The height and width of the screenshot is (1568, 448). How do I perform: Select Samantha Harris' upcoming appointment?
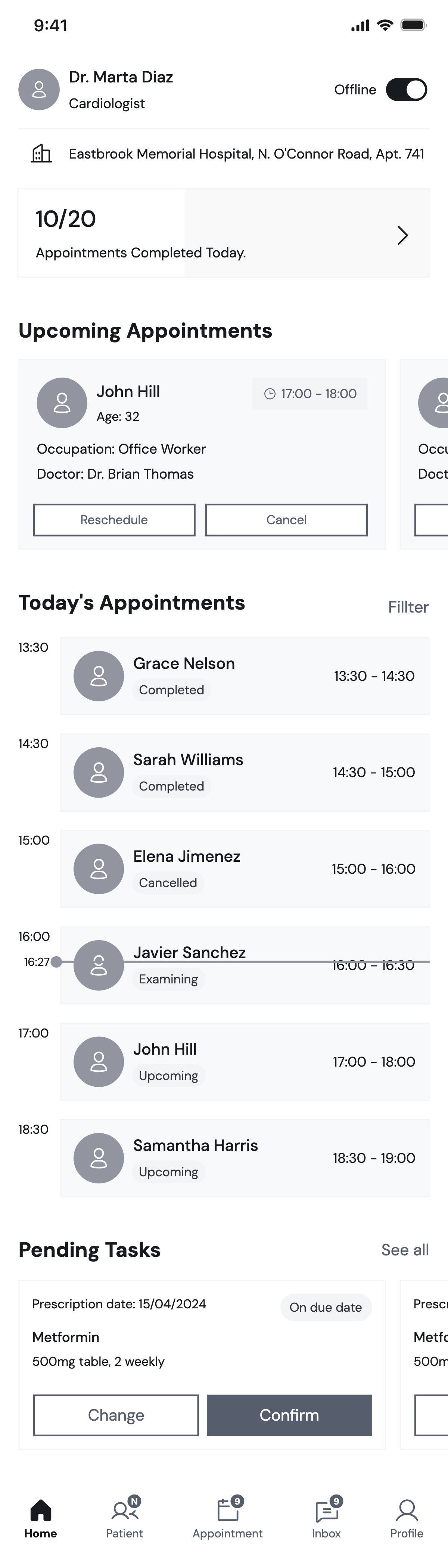(245, 1158)
